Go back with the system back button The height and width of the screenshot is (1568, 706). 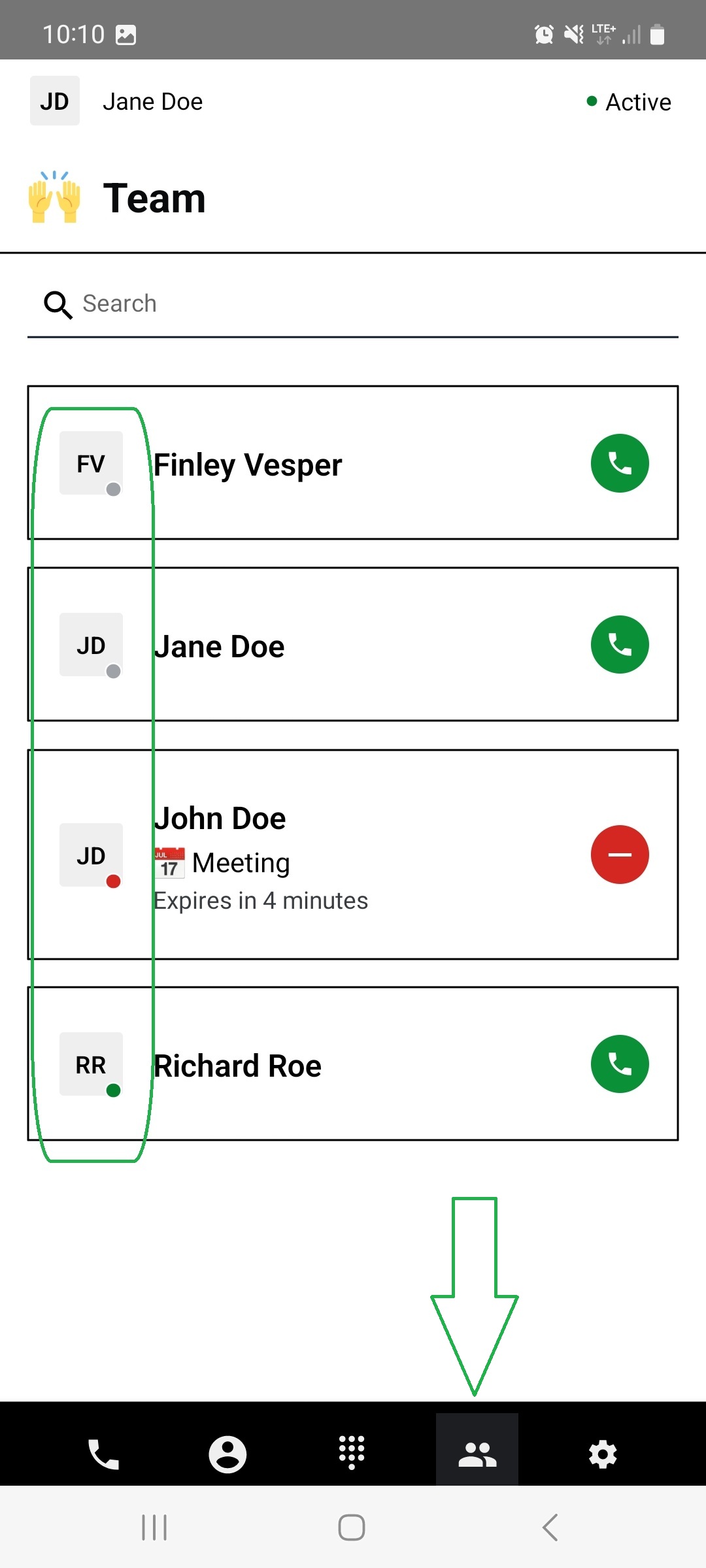550,1527
